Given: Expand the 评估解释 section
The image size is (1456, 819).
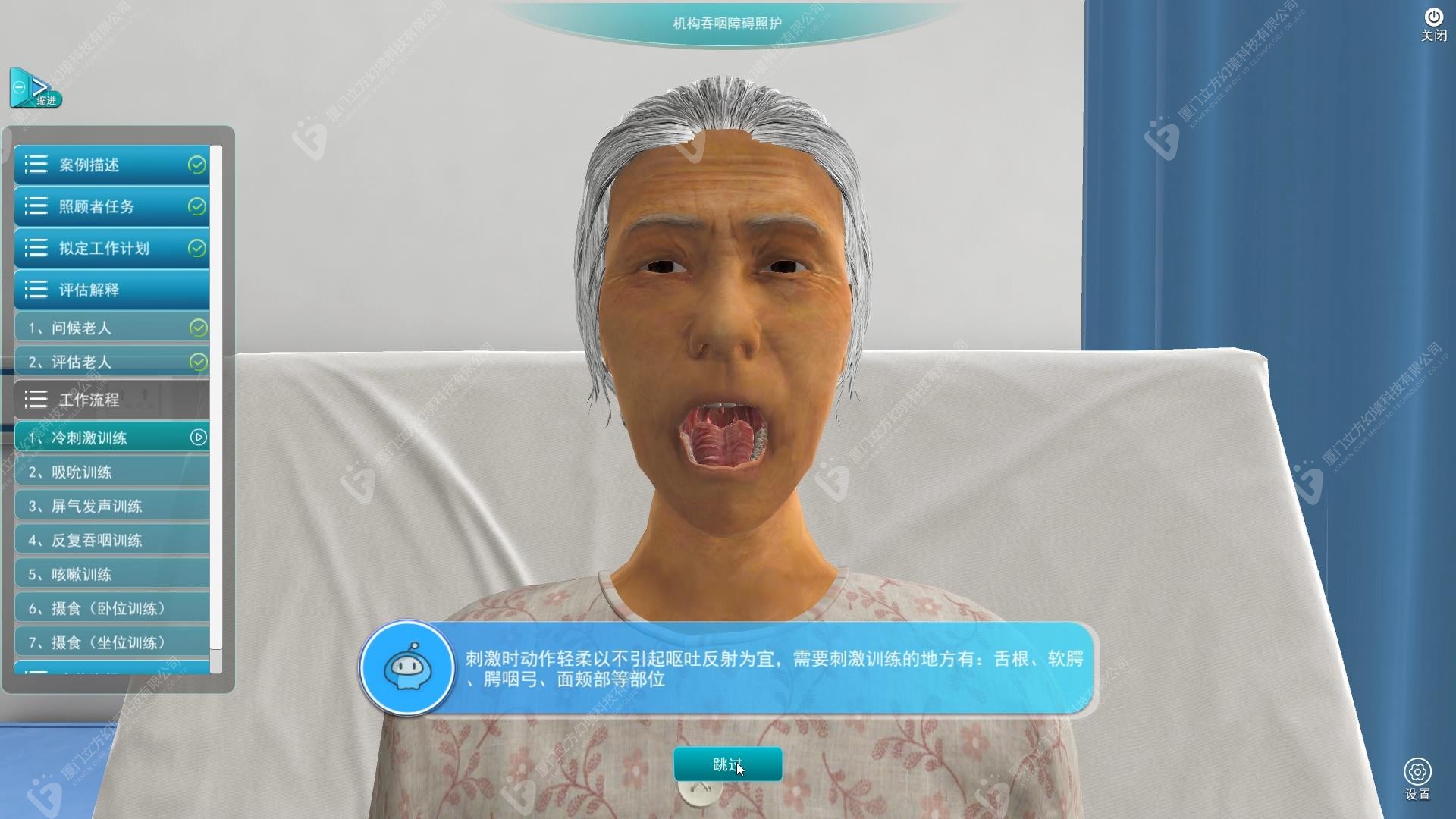Looking at the screenshot, I should click(112, 290).
